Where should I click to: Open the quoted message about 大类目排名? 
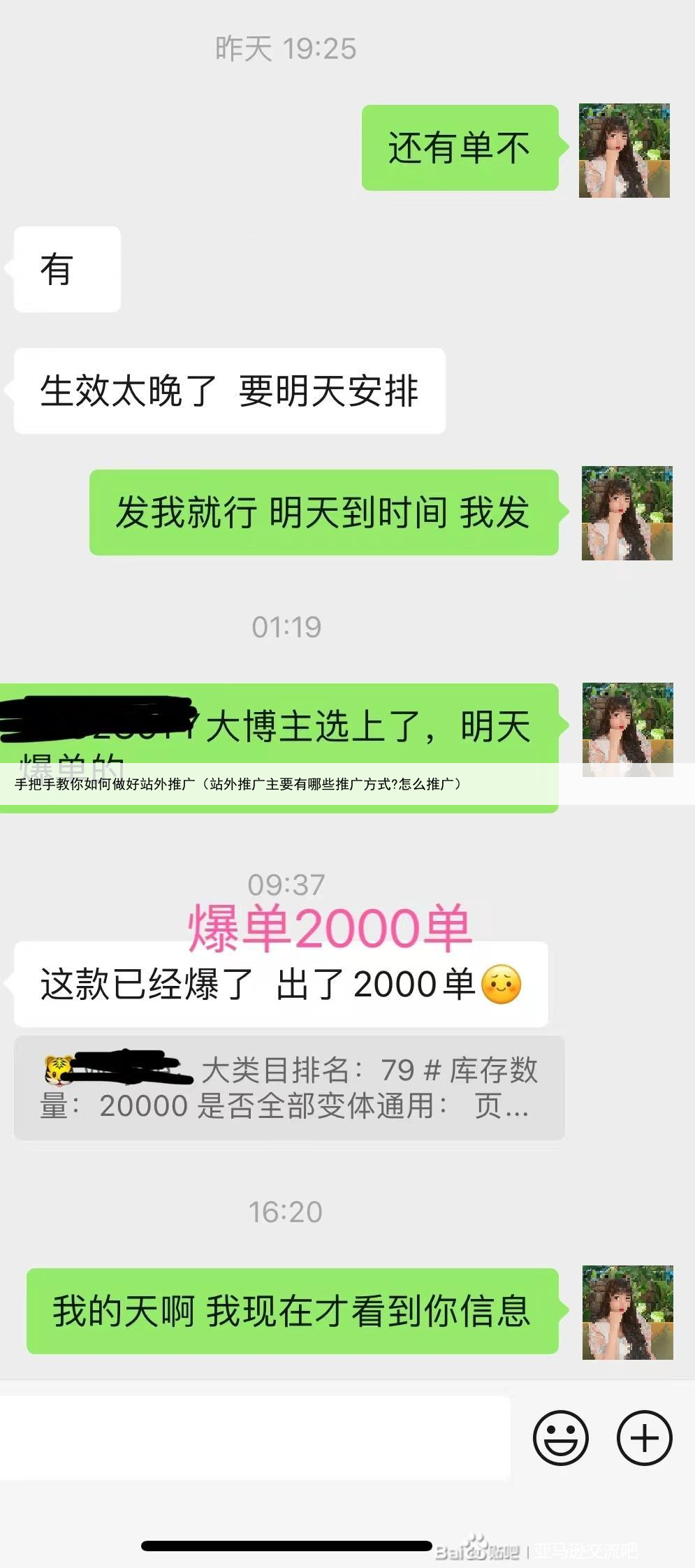pos(288,1088)
